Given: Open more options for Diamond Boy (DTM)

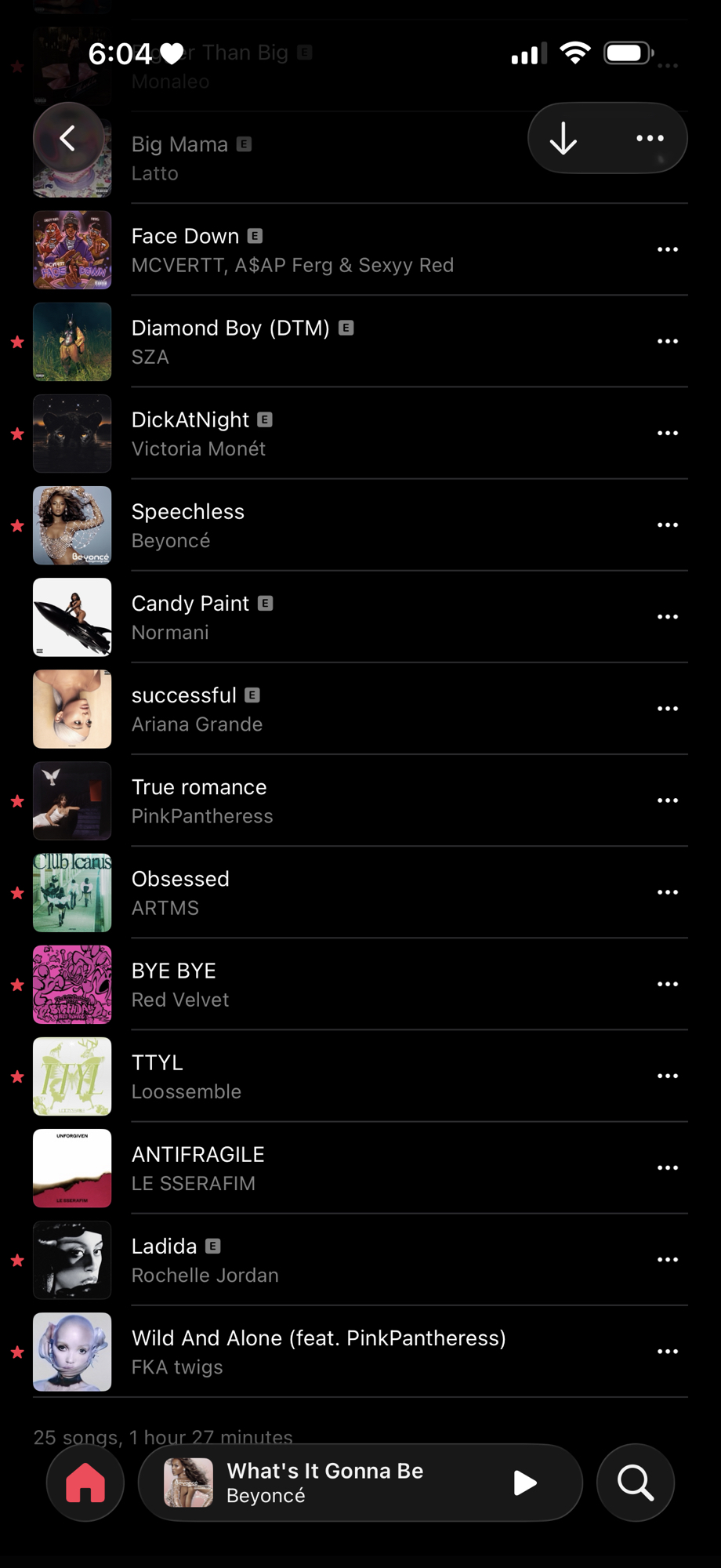Looking at the screenshot, I should pos(667,342).
